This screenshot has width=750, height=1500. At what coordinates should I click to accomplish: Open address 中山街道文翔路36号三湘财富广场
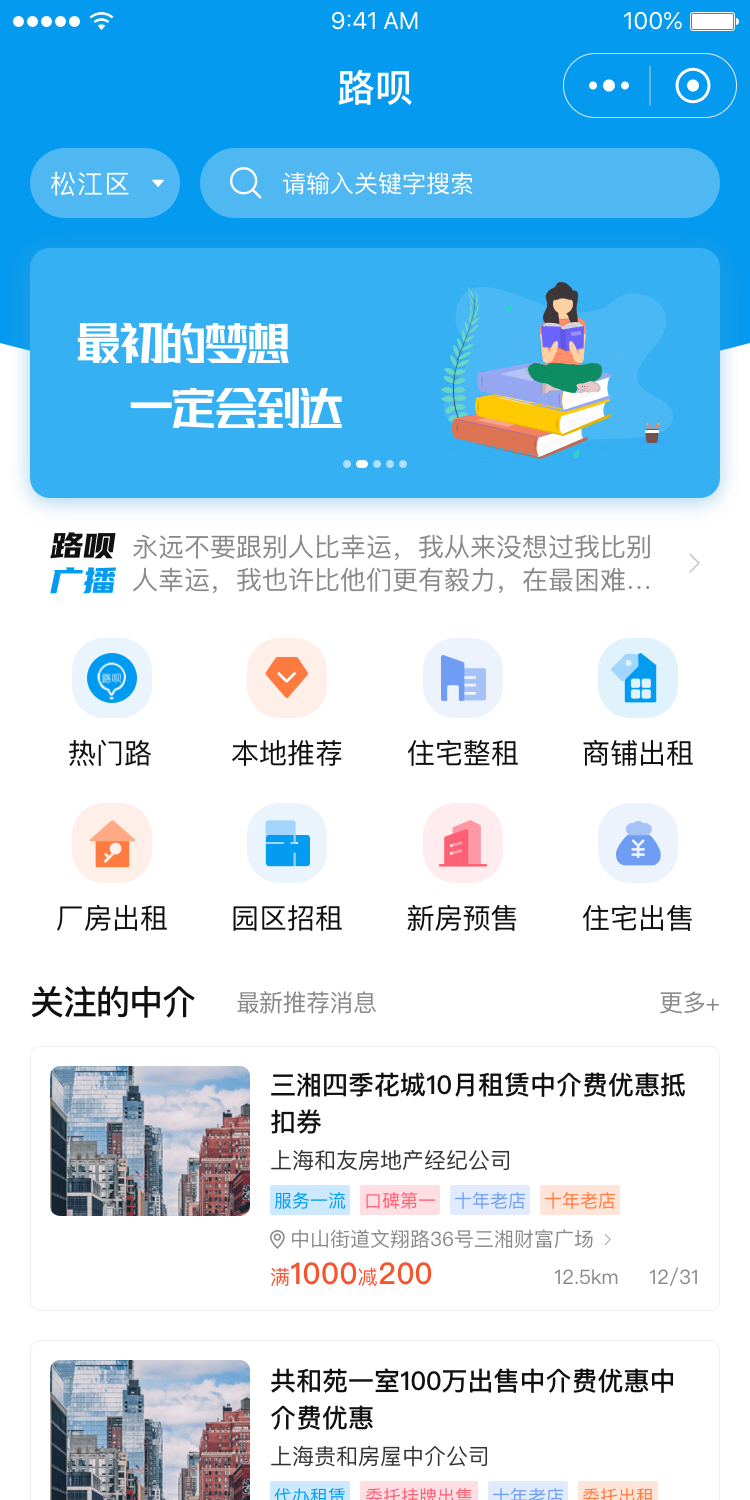pos(441,1240)
